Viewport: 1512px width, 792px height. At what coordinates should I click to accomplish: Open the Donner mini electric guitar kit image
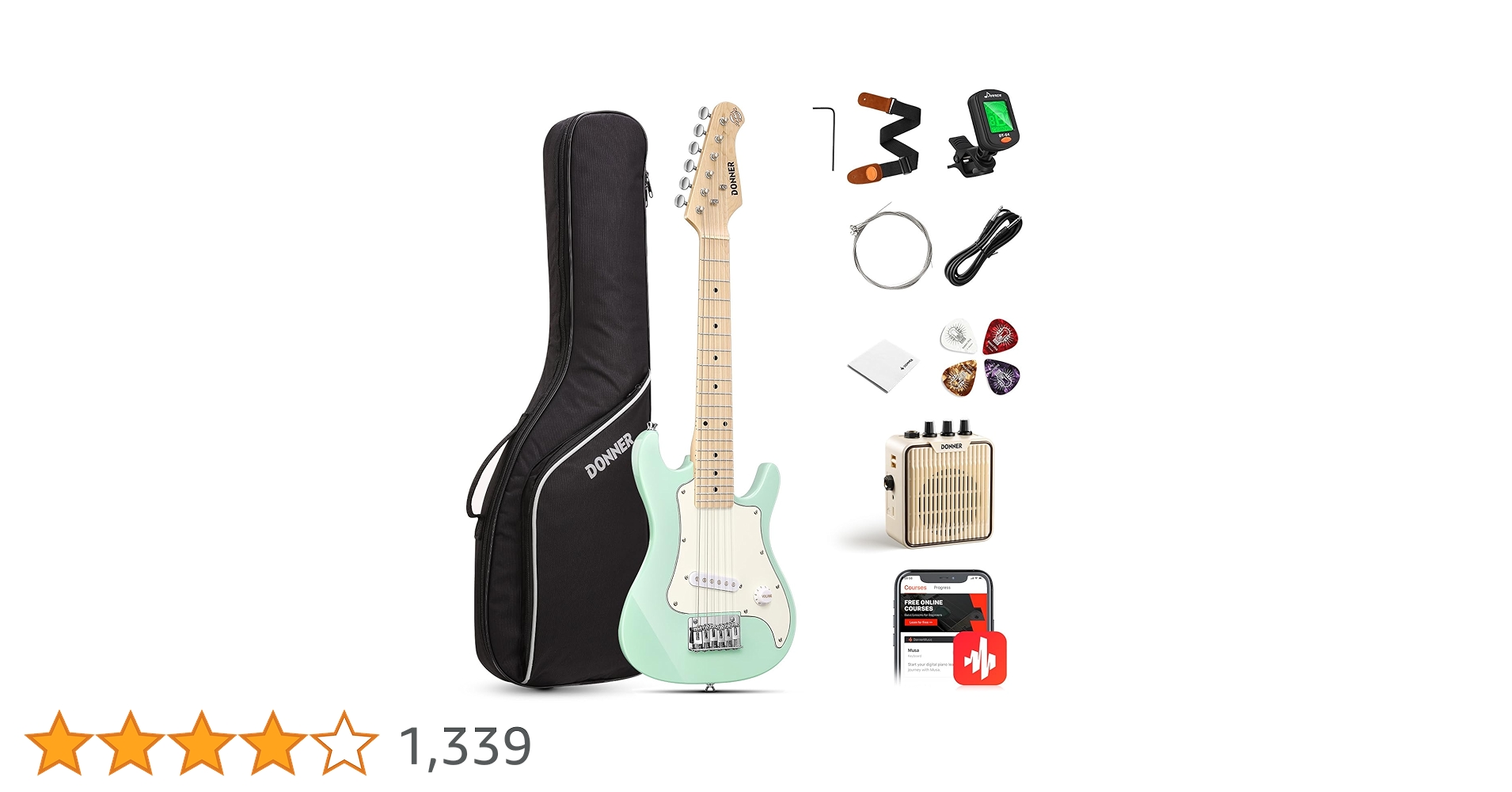(x=745, y=393)
